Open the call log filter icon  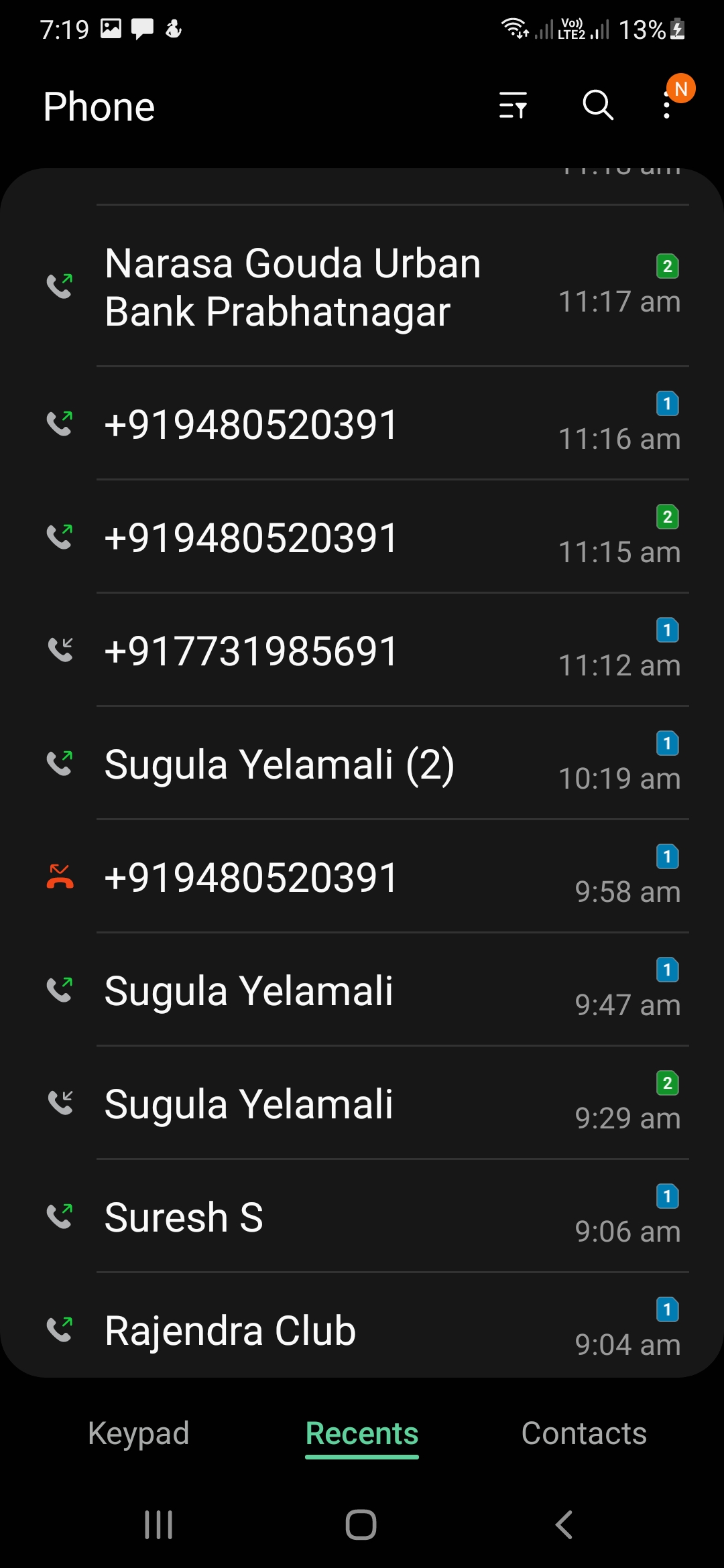513,105
